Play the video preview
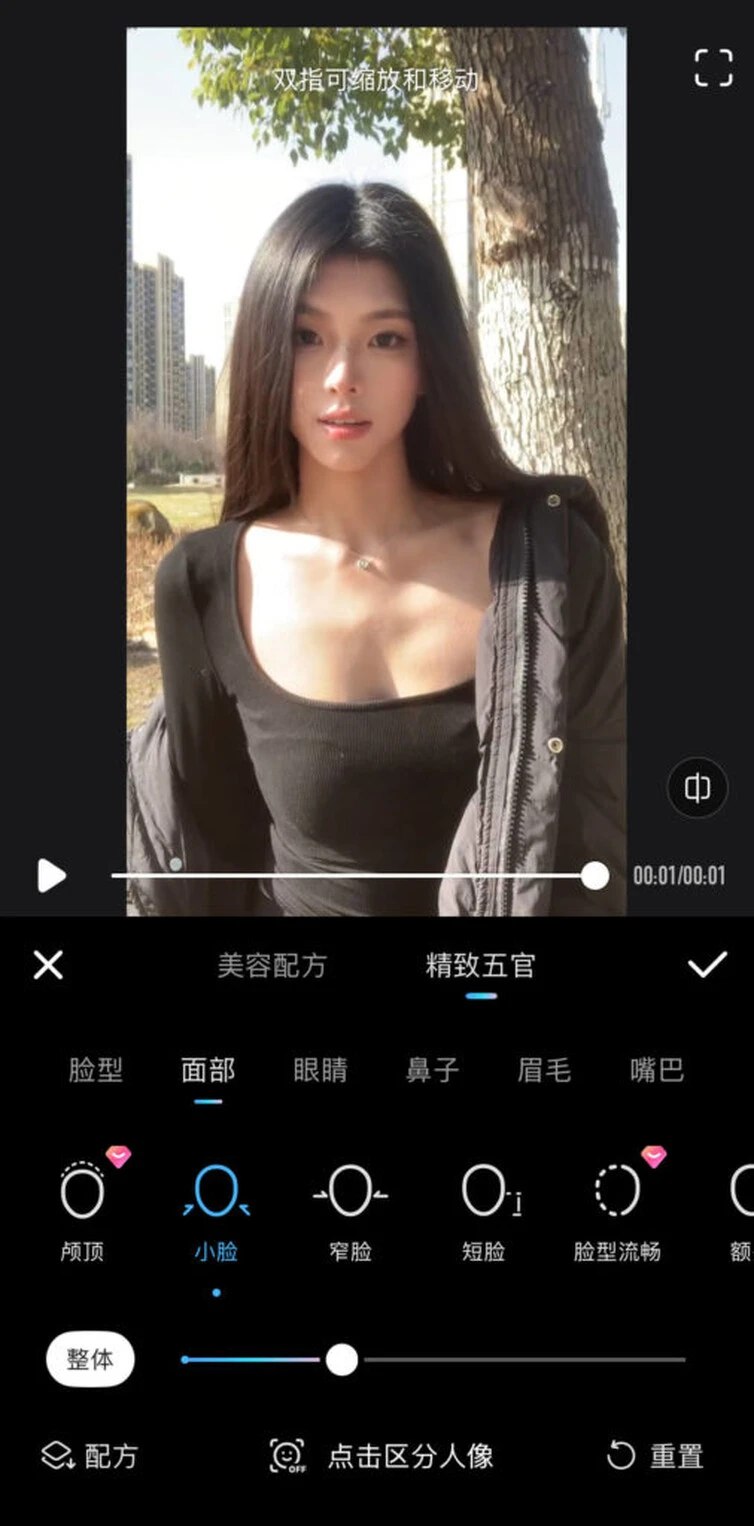The image size is (754, 1526). coord(51,876)
